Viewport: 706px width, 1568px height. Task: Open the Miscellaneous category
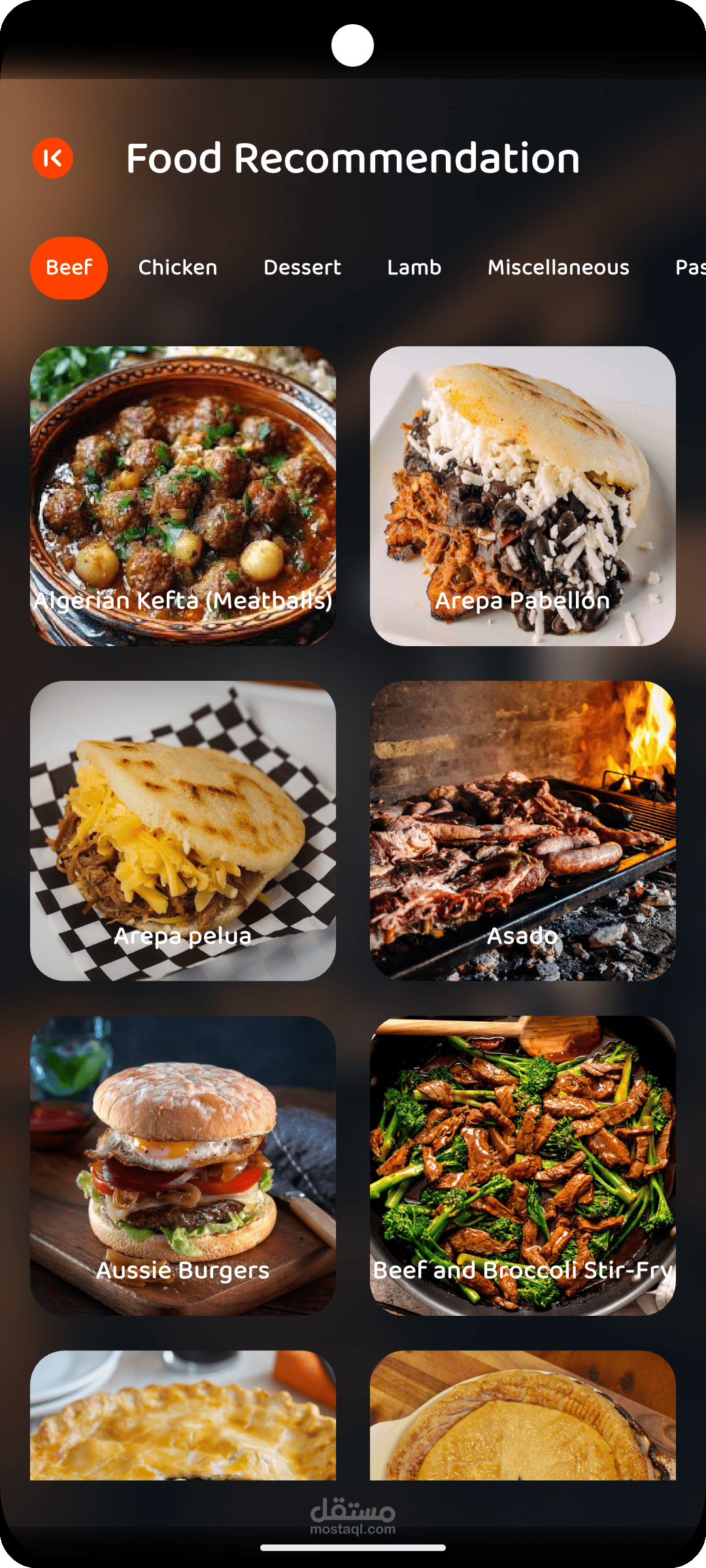click(x=558, y=268)
